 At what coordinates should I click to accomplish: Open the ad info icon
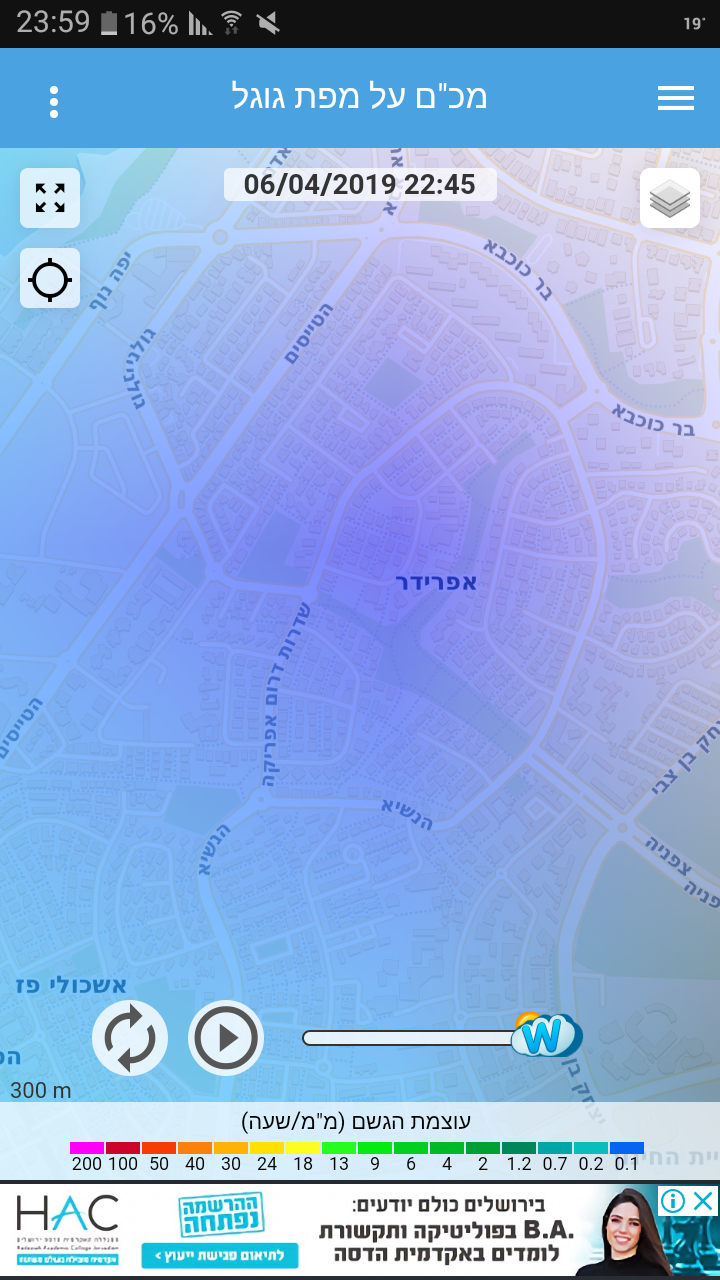pos(674,1201)
